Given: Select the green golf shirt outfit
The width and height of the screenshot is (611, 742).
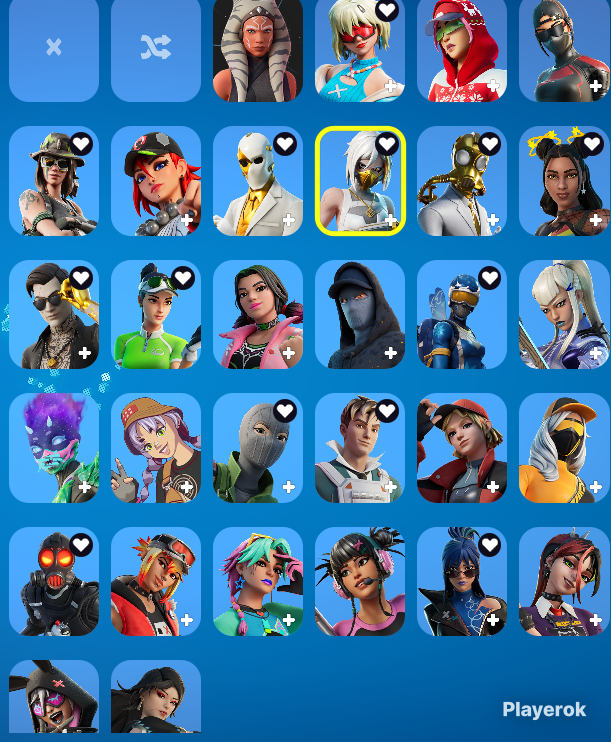Looking at the screenshot, I should point(156,314).
